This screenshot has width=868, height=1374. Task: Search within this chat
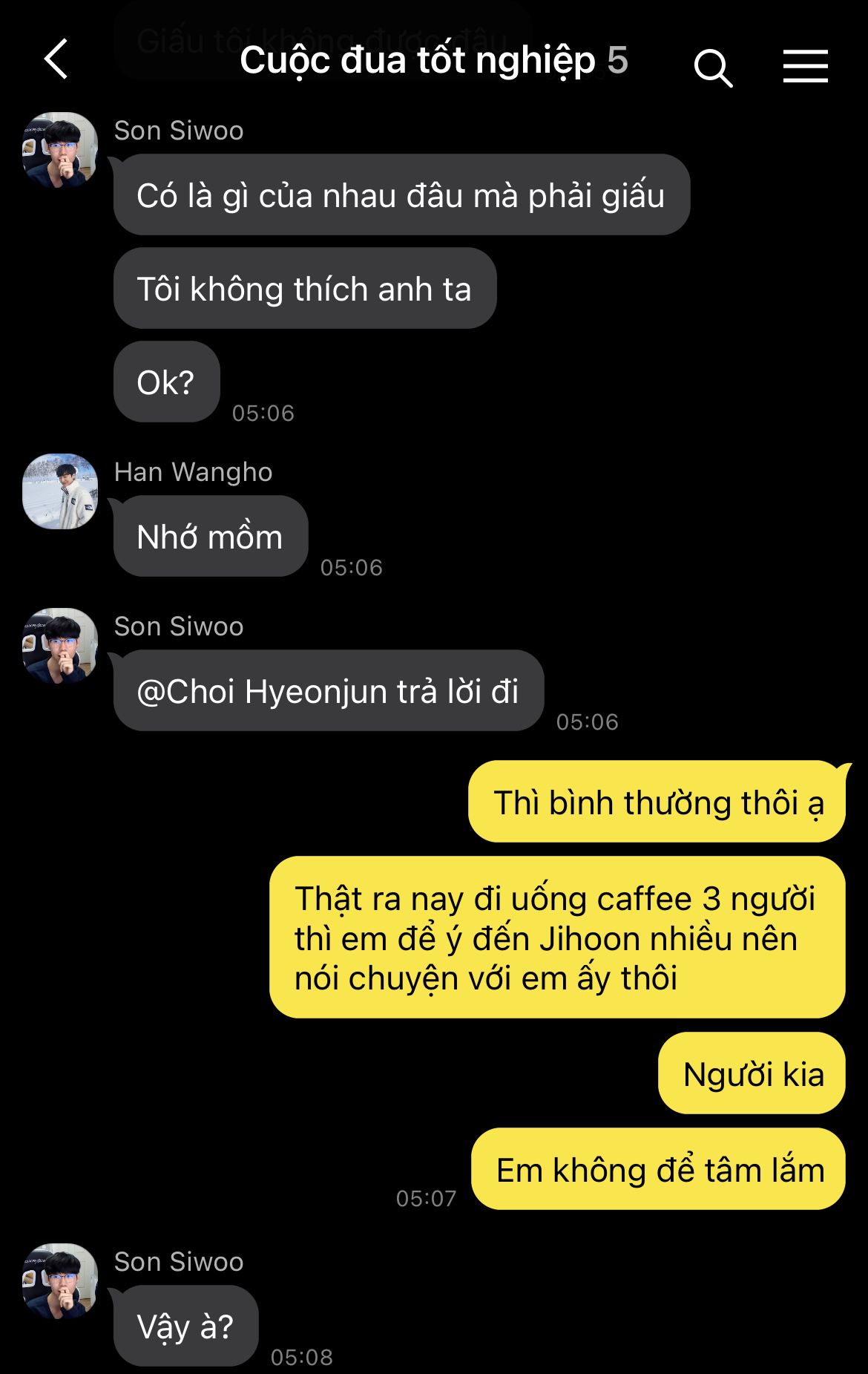point(713,68)
